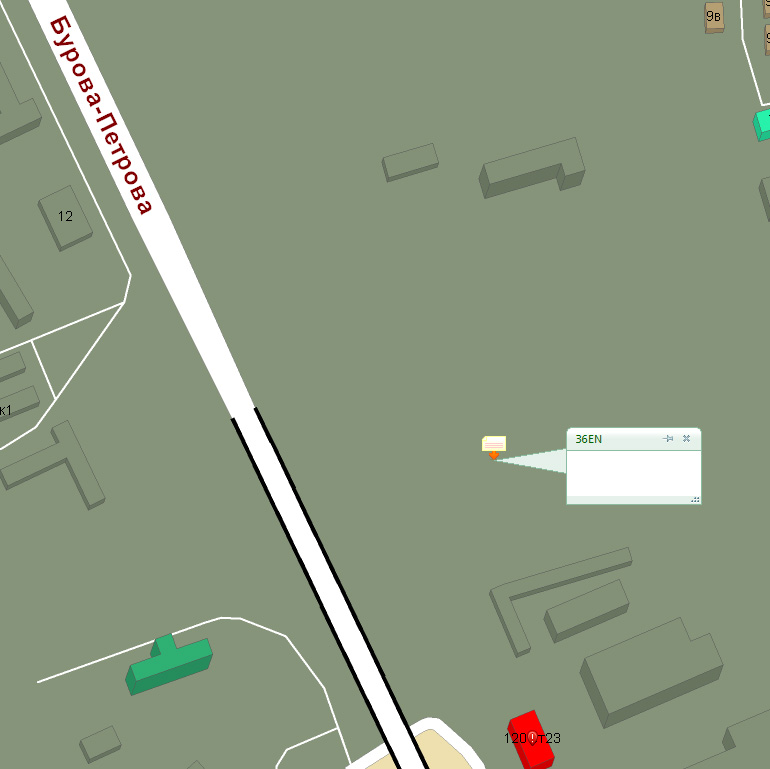Select building number 12 on the map

coord(65,216)
